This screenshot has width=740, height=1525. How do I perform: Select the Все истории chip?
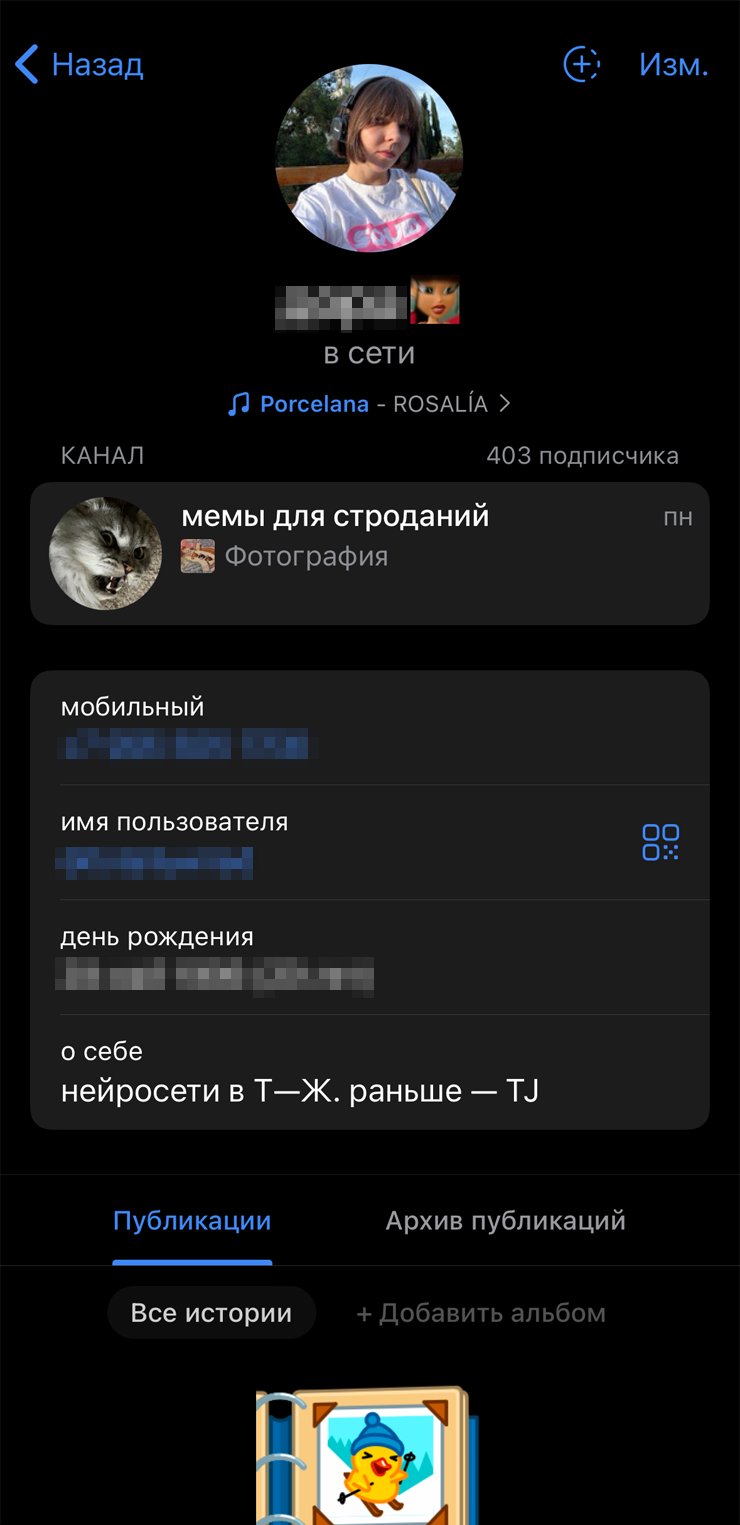211,1313
